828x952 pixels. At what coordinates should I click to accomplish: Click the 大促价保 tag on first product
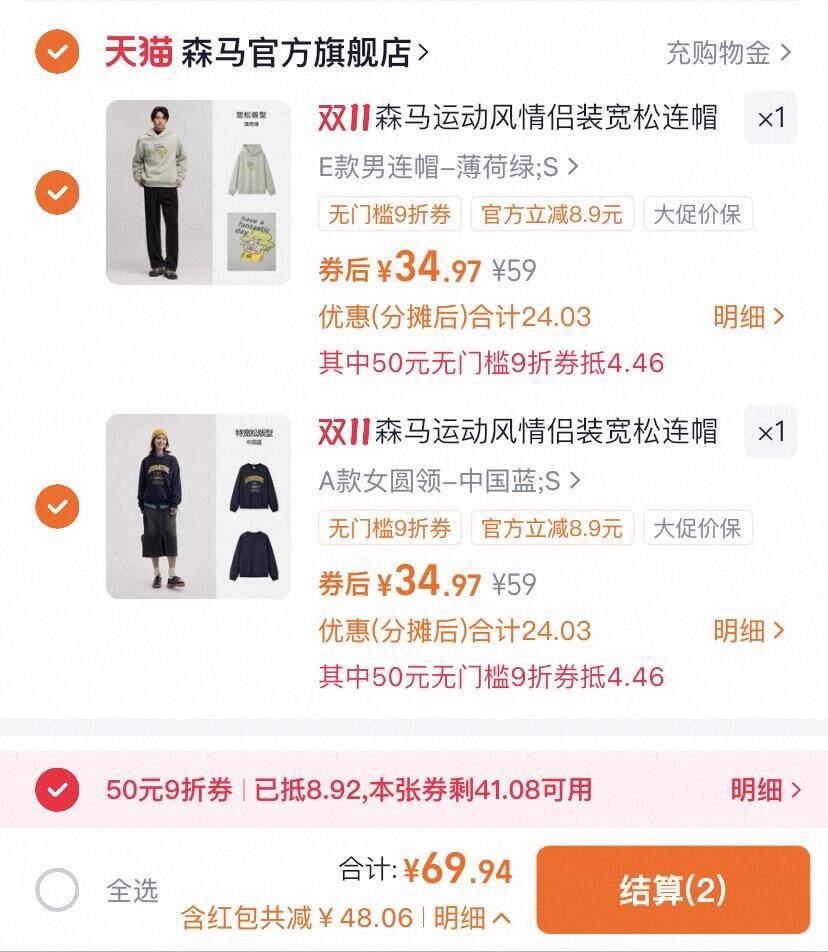pos(697,214)
